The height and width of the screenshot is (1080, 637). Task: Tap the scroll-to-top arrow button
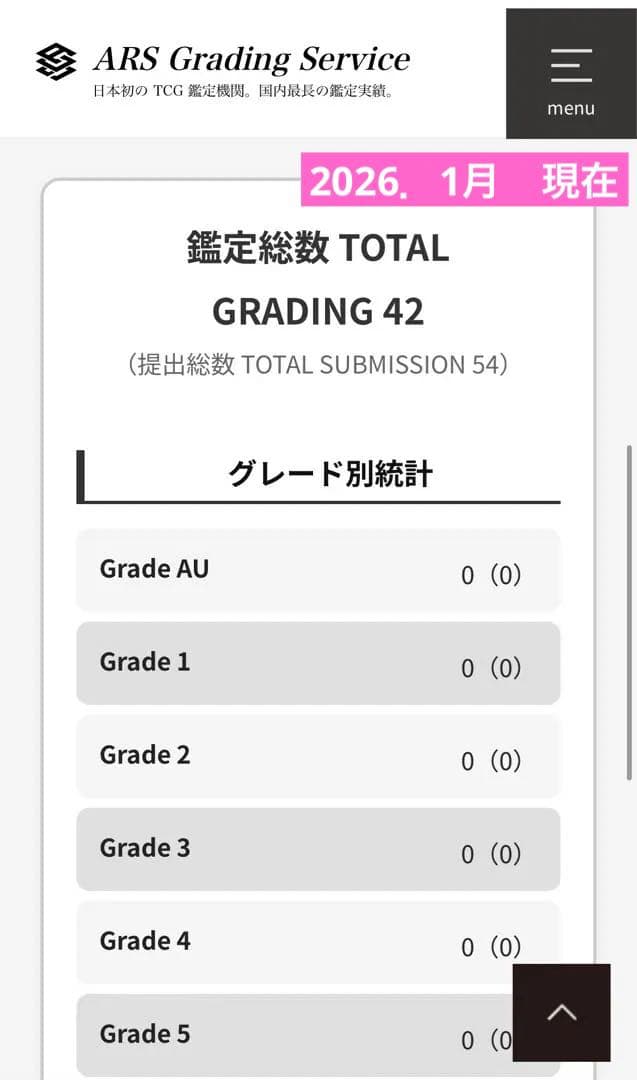[561, 1012]
